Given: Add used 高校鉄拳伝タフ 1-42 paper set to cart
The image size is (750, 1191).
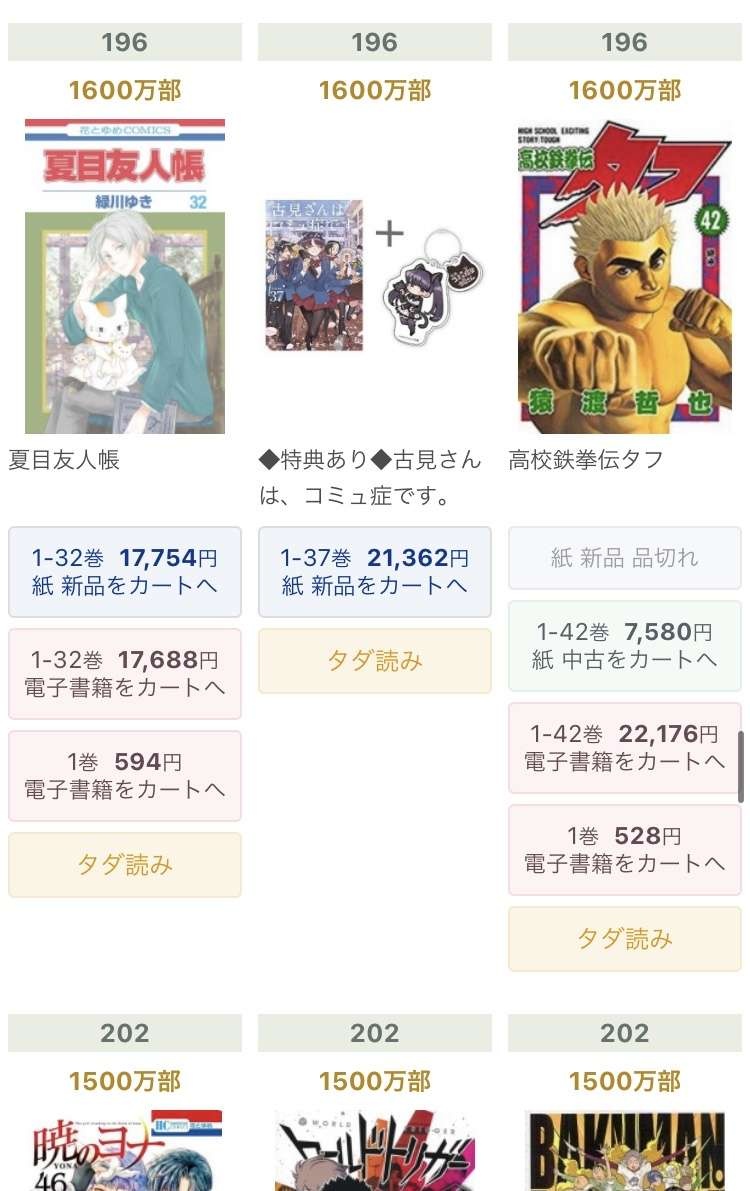Looking at the screenshot, I should (x=625, y=646).
